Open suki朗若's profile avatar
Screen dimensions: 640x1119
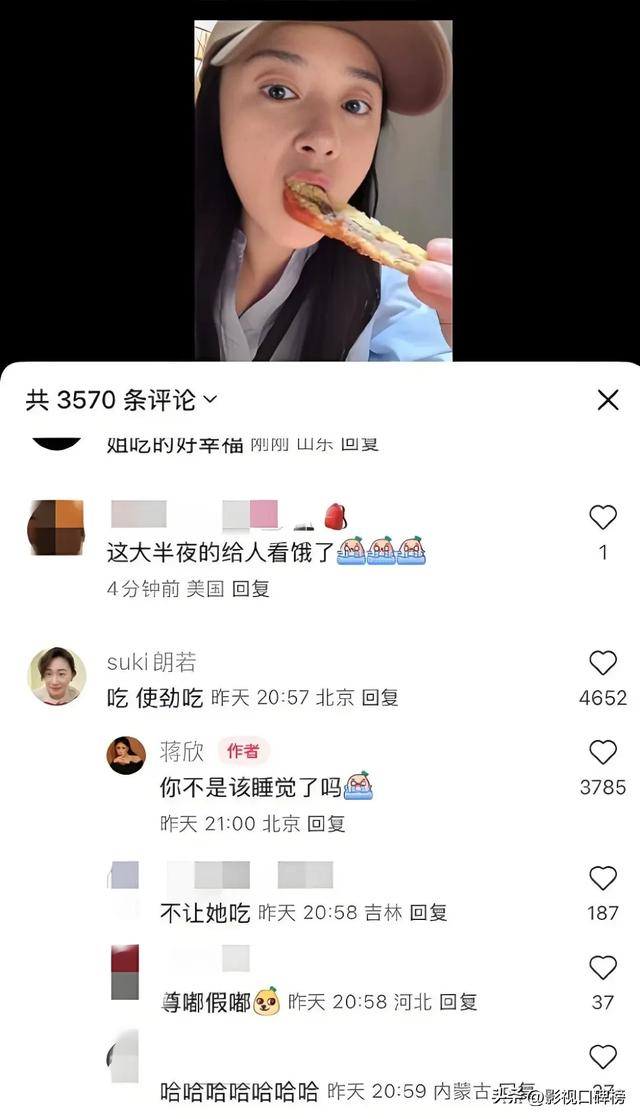pyautogui.click(x=56, y=677)
